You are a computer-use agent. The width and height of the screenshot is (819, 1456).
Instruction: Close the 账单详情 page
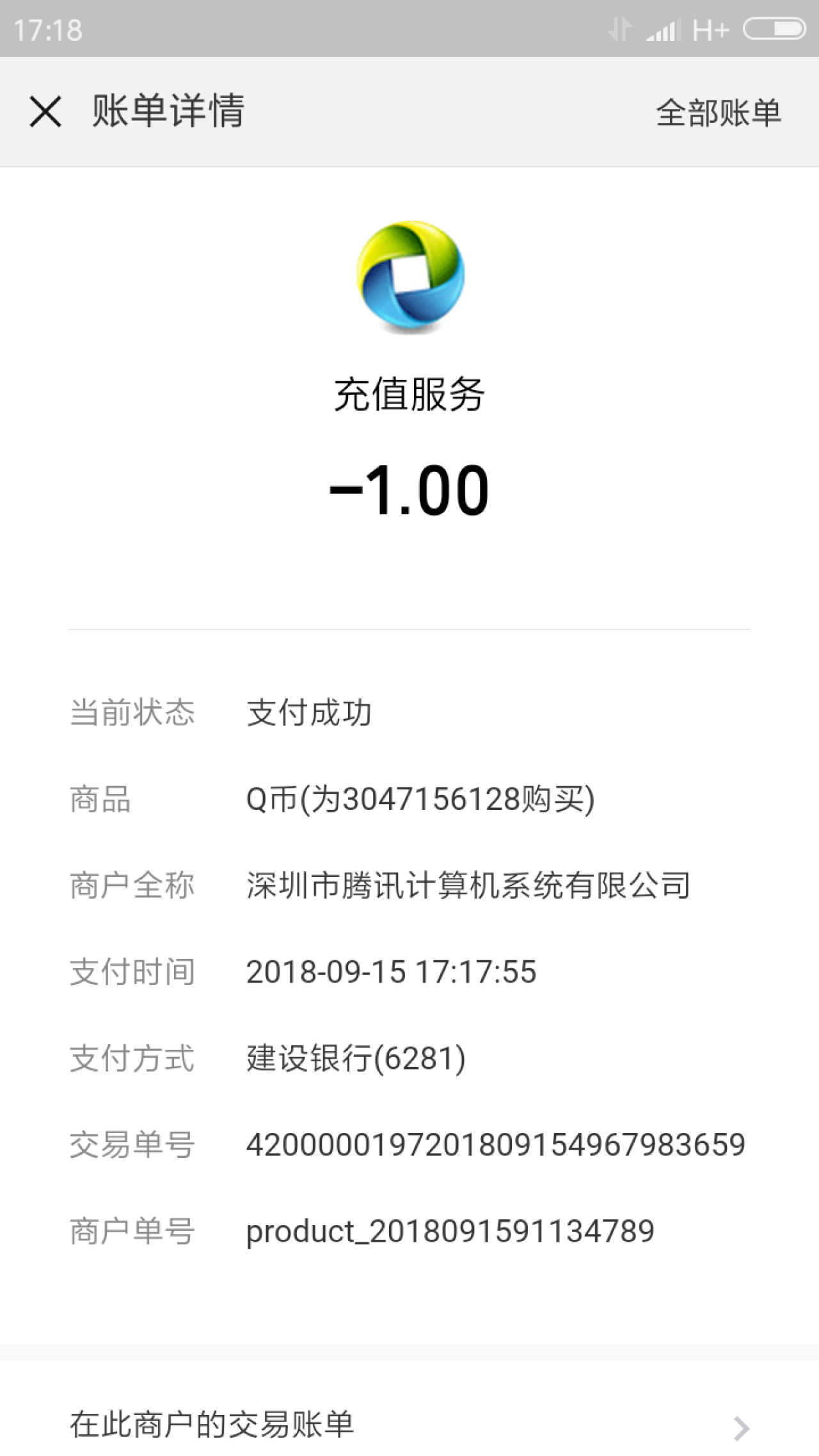[45, 112]
